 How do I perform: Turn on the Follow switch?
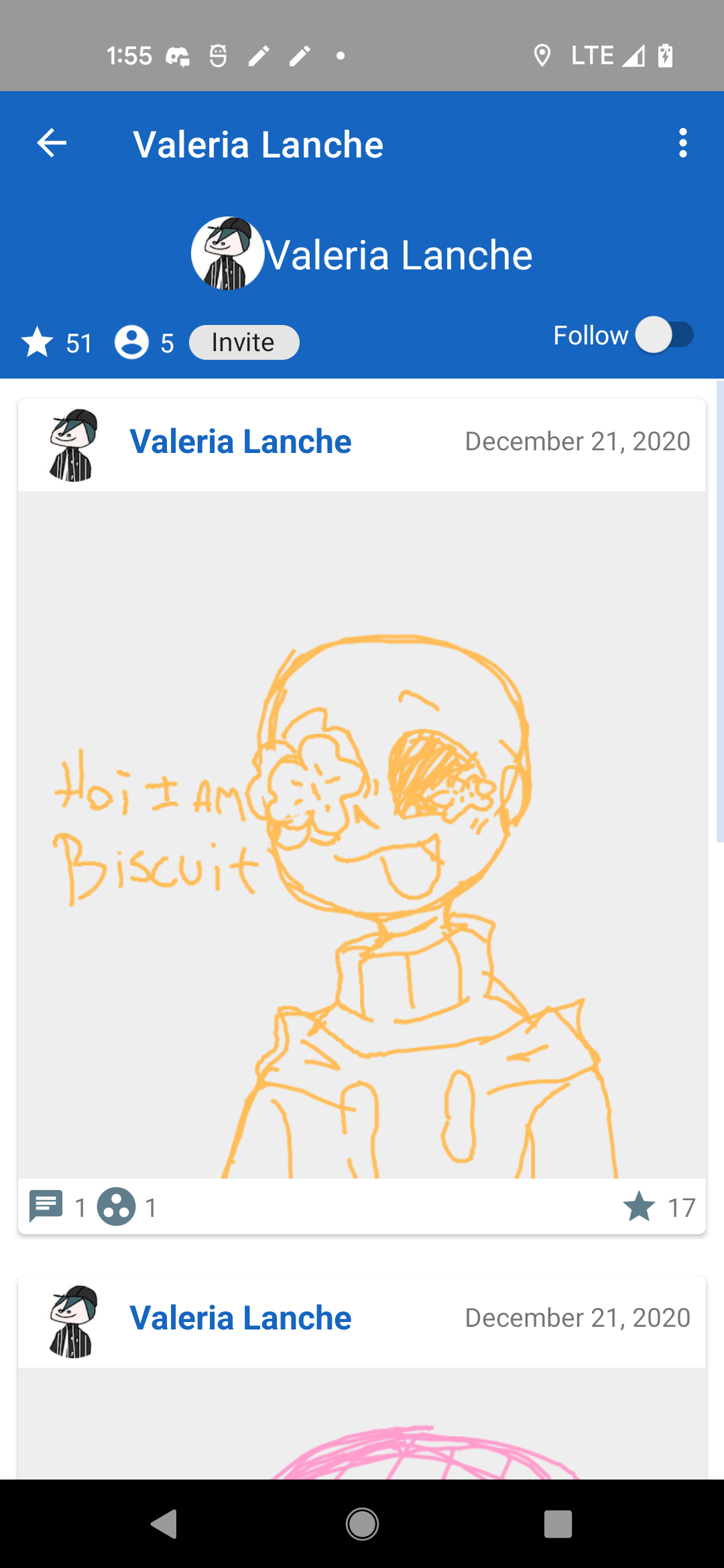(664, 335)
